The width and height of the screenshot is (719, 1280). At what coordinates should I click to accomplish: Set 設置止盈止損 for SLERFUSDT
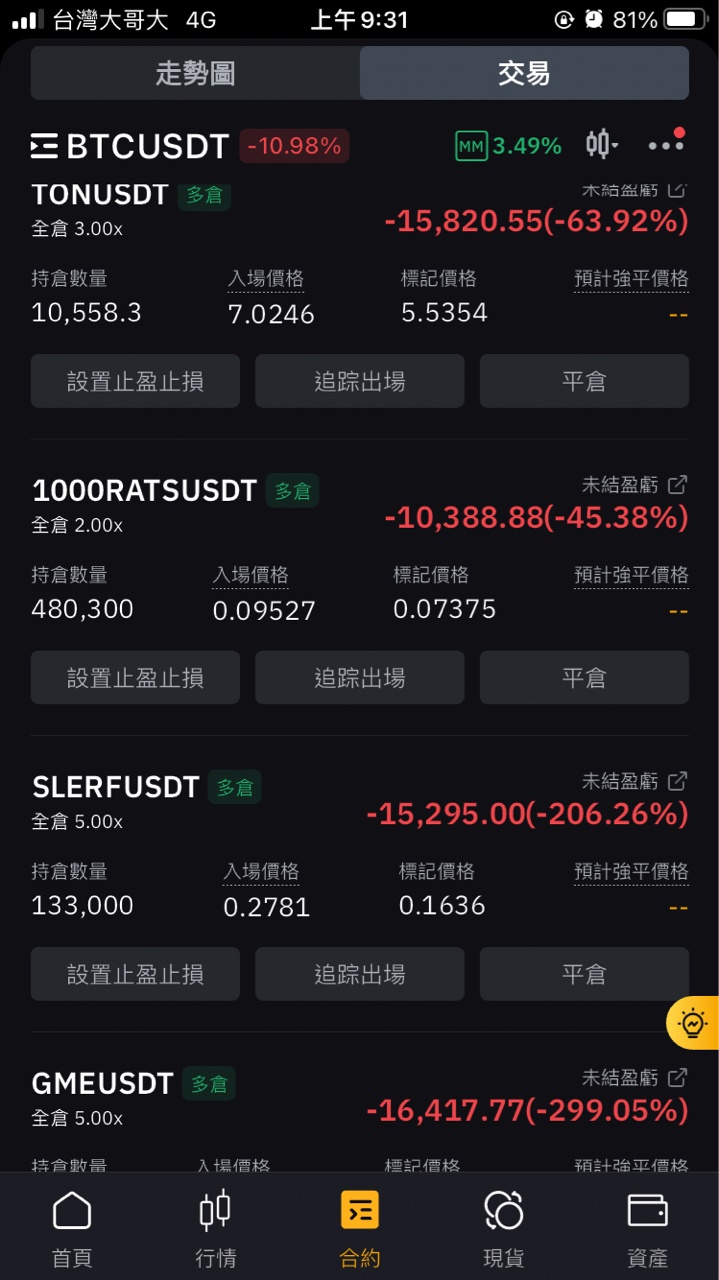135,974
